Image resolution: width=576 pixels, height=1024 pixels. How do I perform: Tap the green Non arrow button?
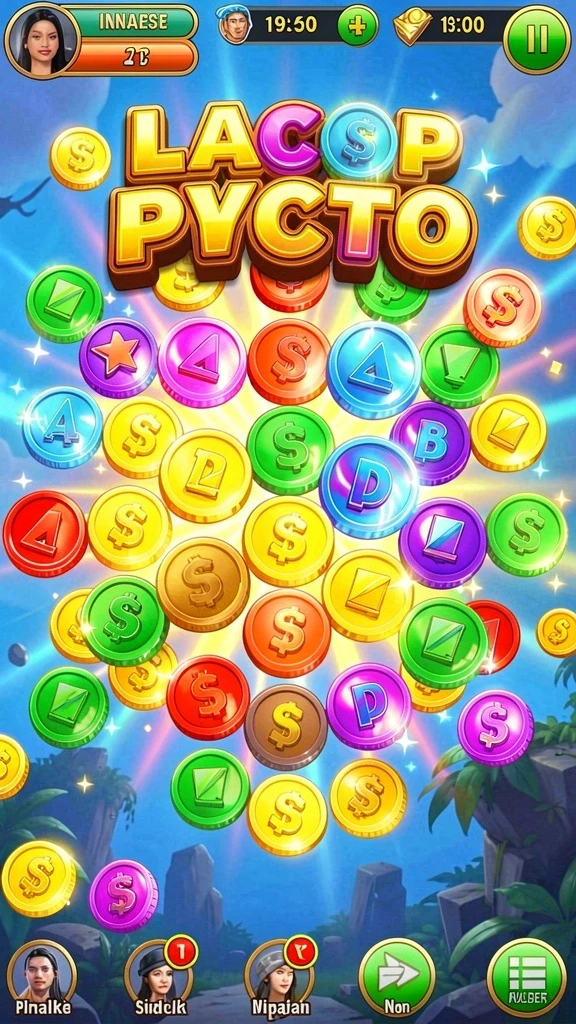pyautogui.click(x=396, y=977)
